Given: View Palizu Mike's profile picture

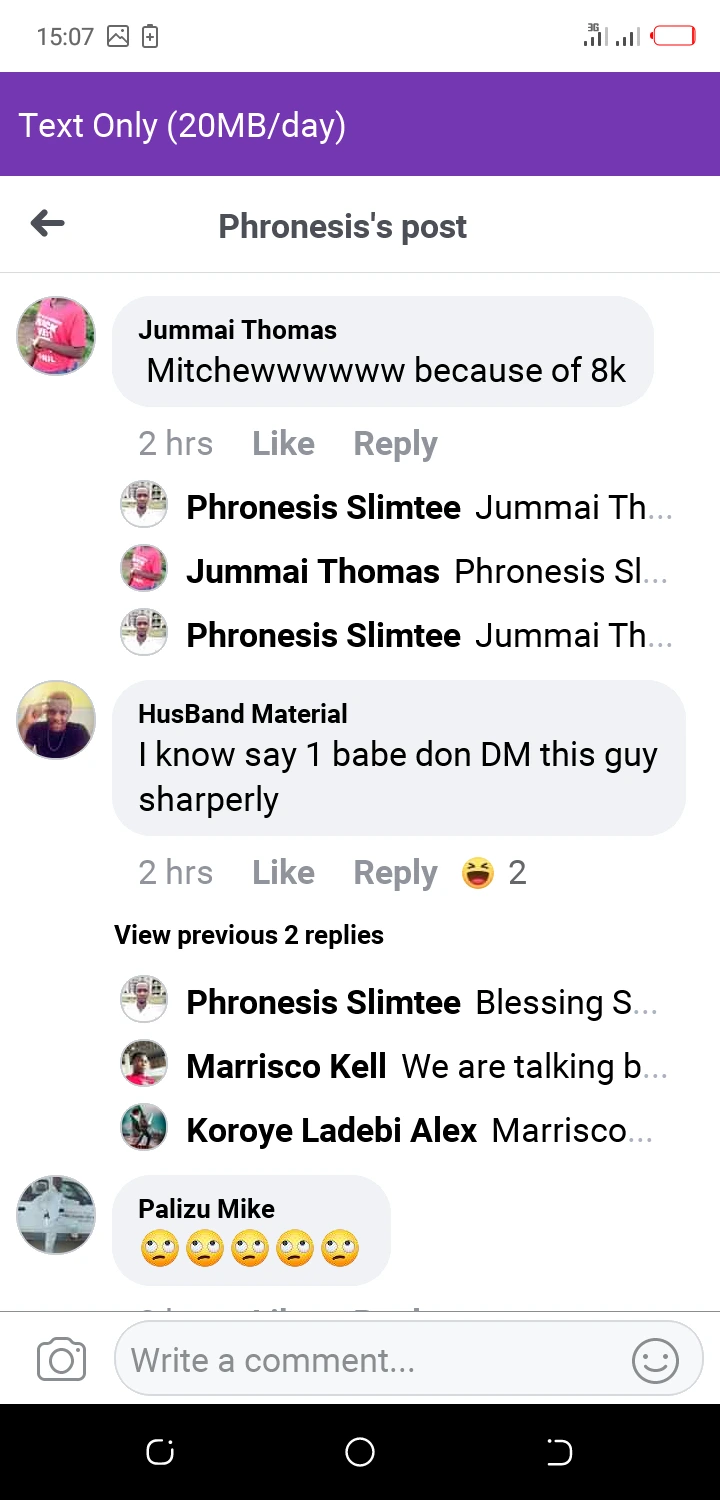Looking at the screenshot, I should (x=56, y=1214).
